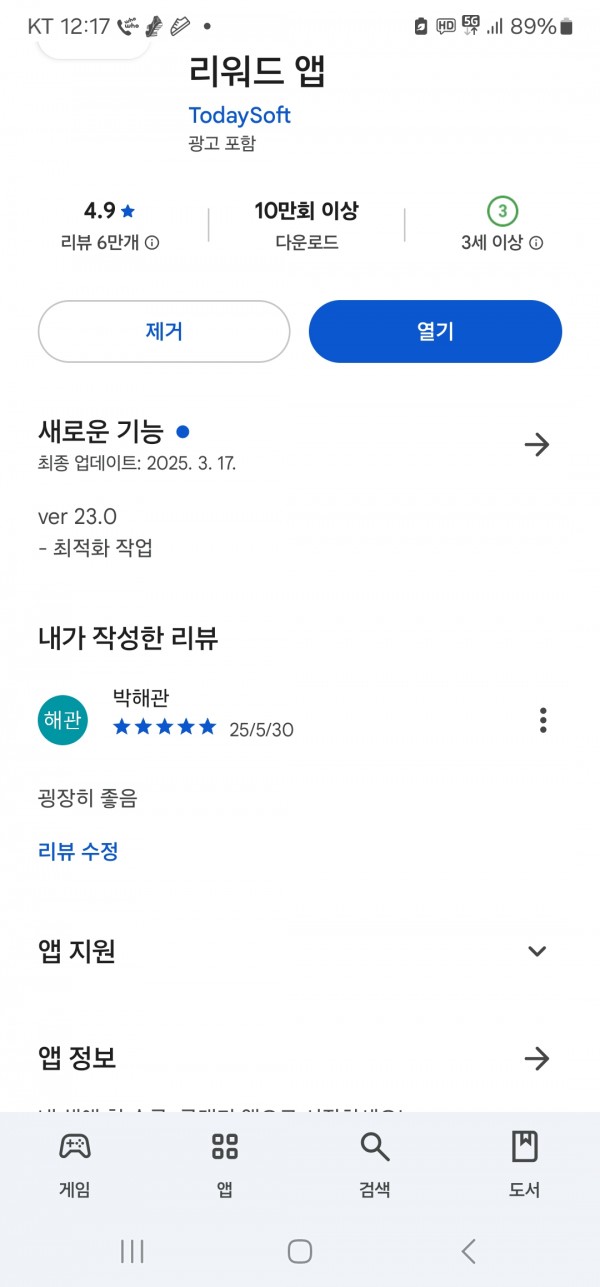Show info about 3세 이상 rating
Image resolution: width=600 pixels, height=1287 pixels.
point(536,243)
